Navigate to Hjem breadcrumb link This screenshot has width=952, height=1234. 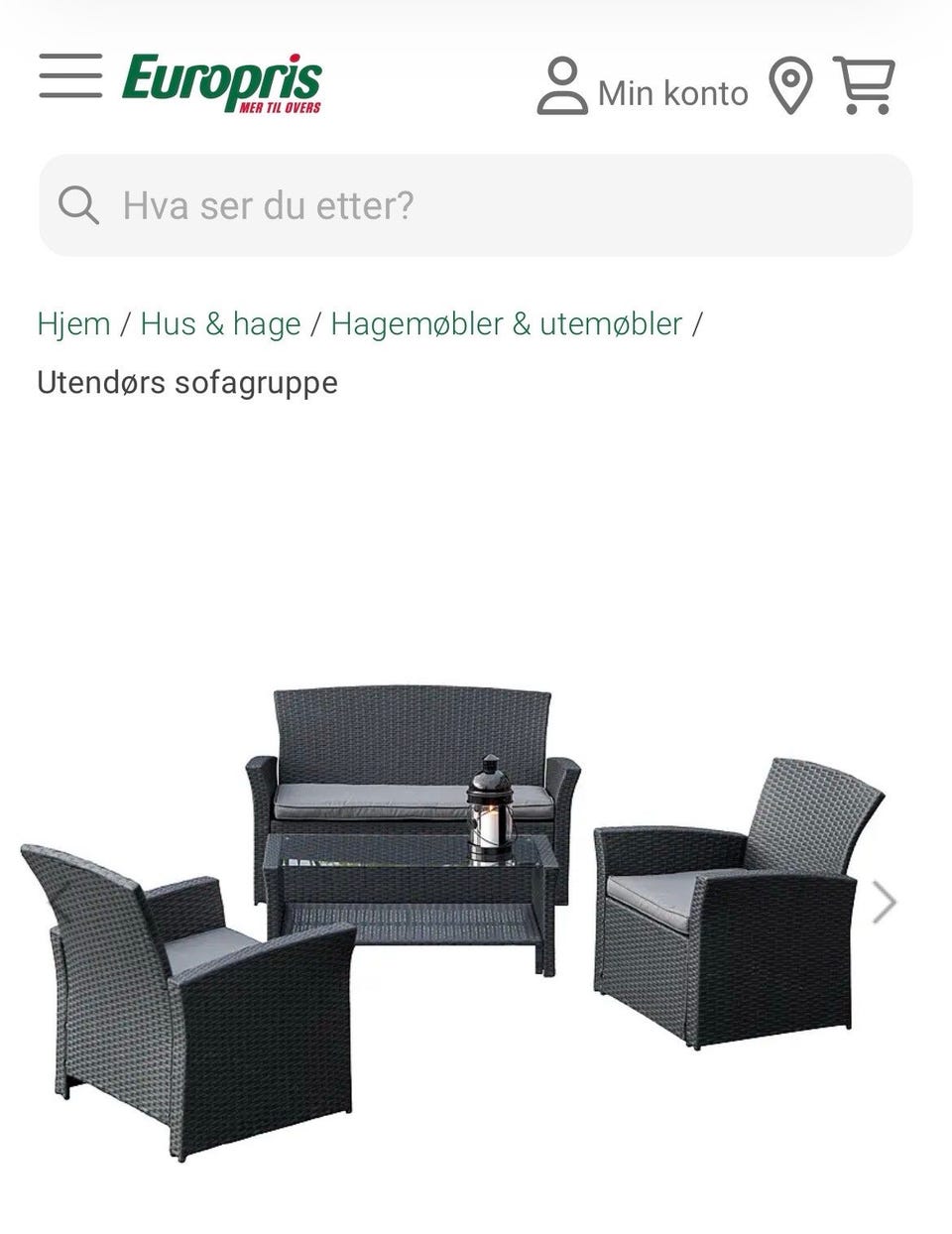[x=72, y=323]
